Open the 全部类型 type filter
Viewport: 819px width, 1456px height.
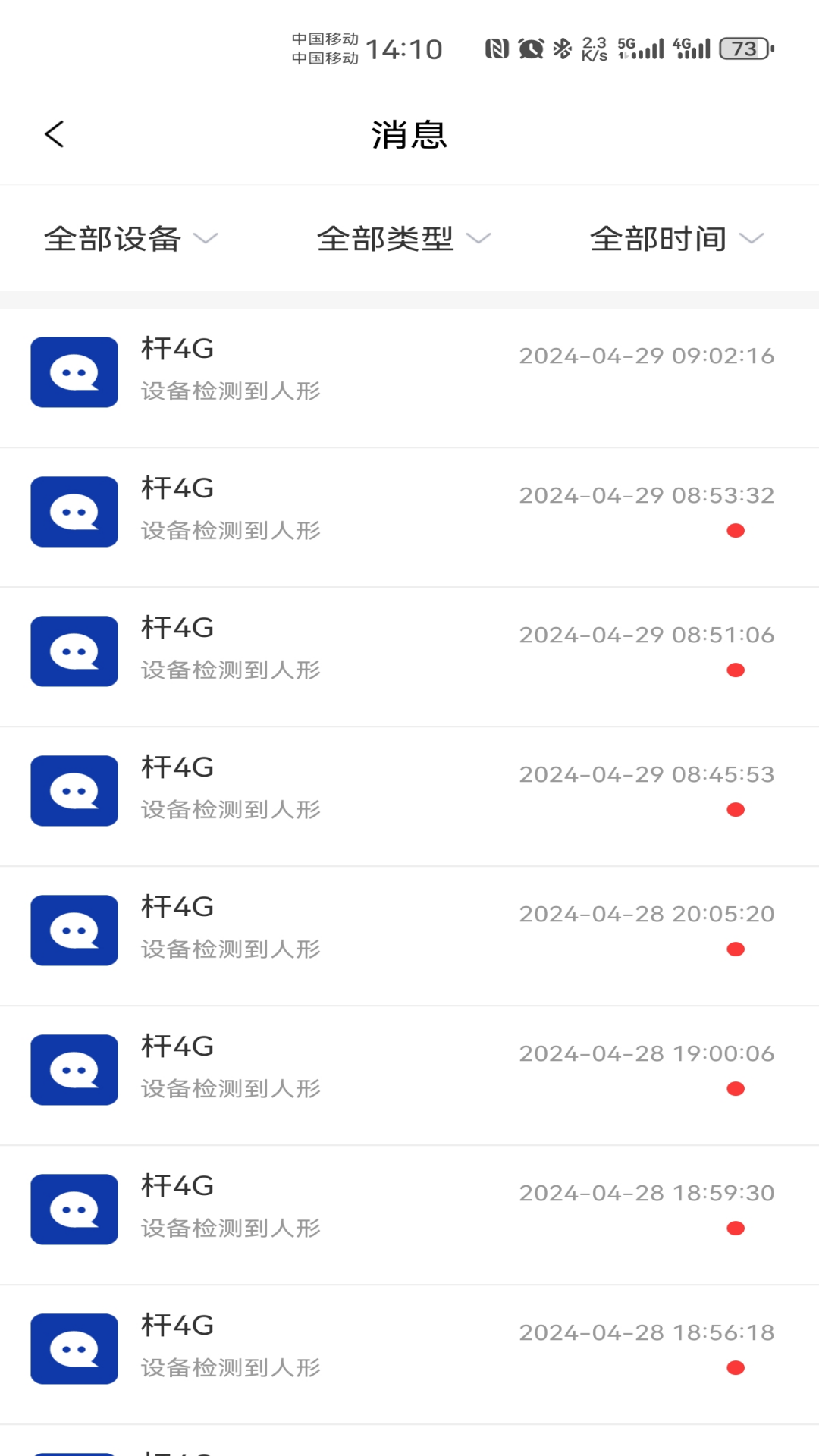[403, 239]
